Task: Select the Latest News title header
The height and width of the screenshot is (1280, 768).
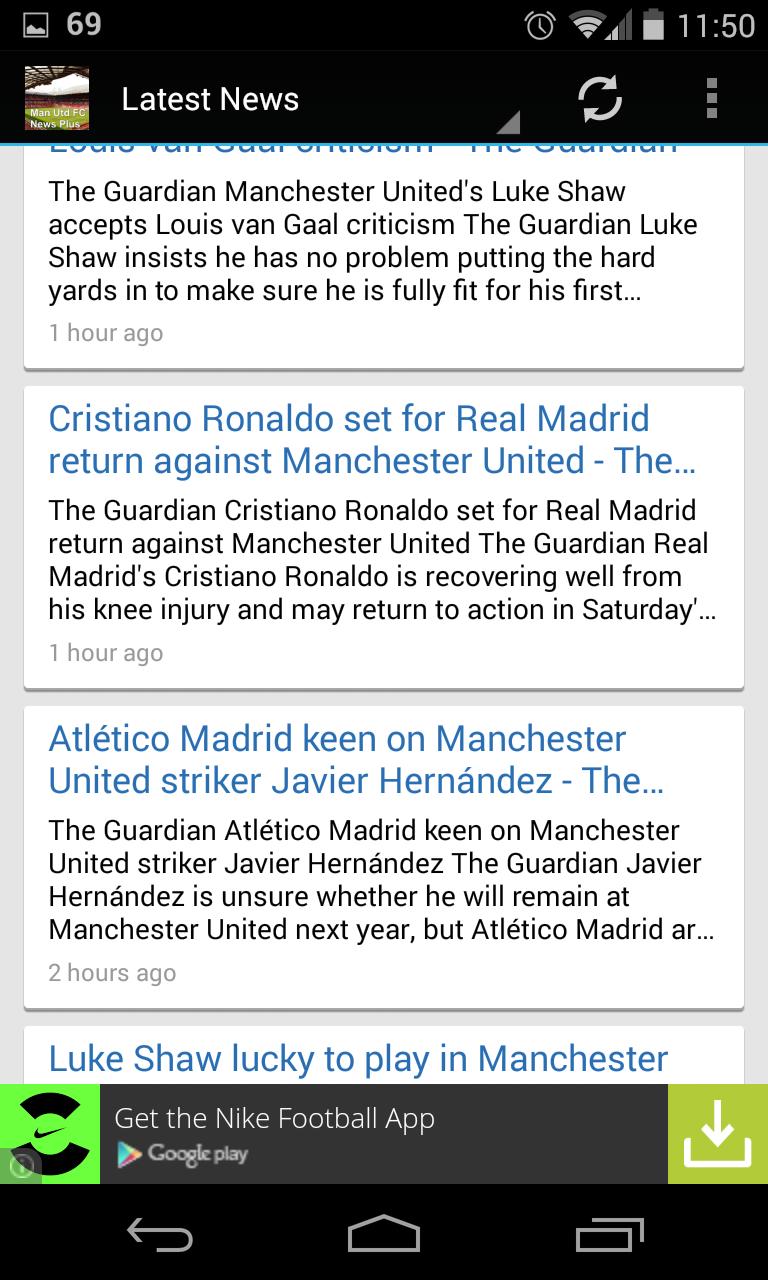Action: tap(210, 98)
